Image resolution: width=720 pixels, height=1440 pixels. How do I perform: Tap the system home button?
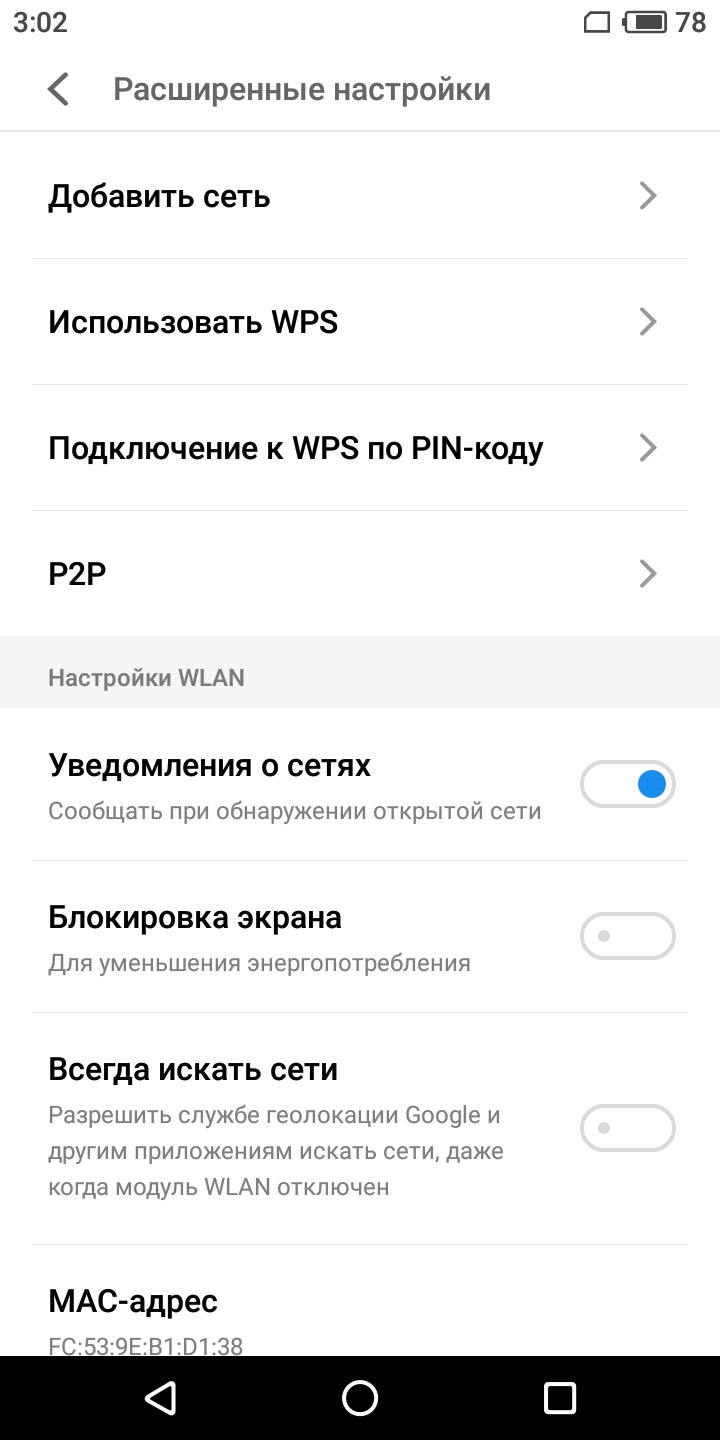360,1397
